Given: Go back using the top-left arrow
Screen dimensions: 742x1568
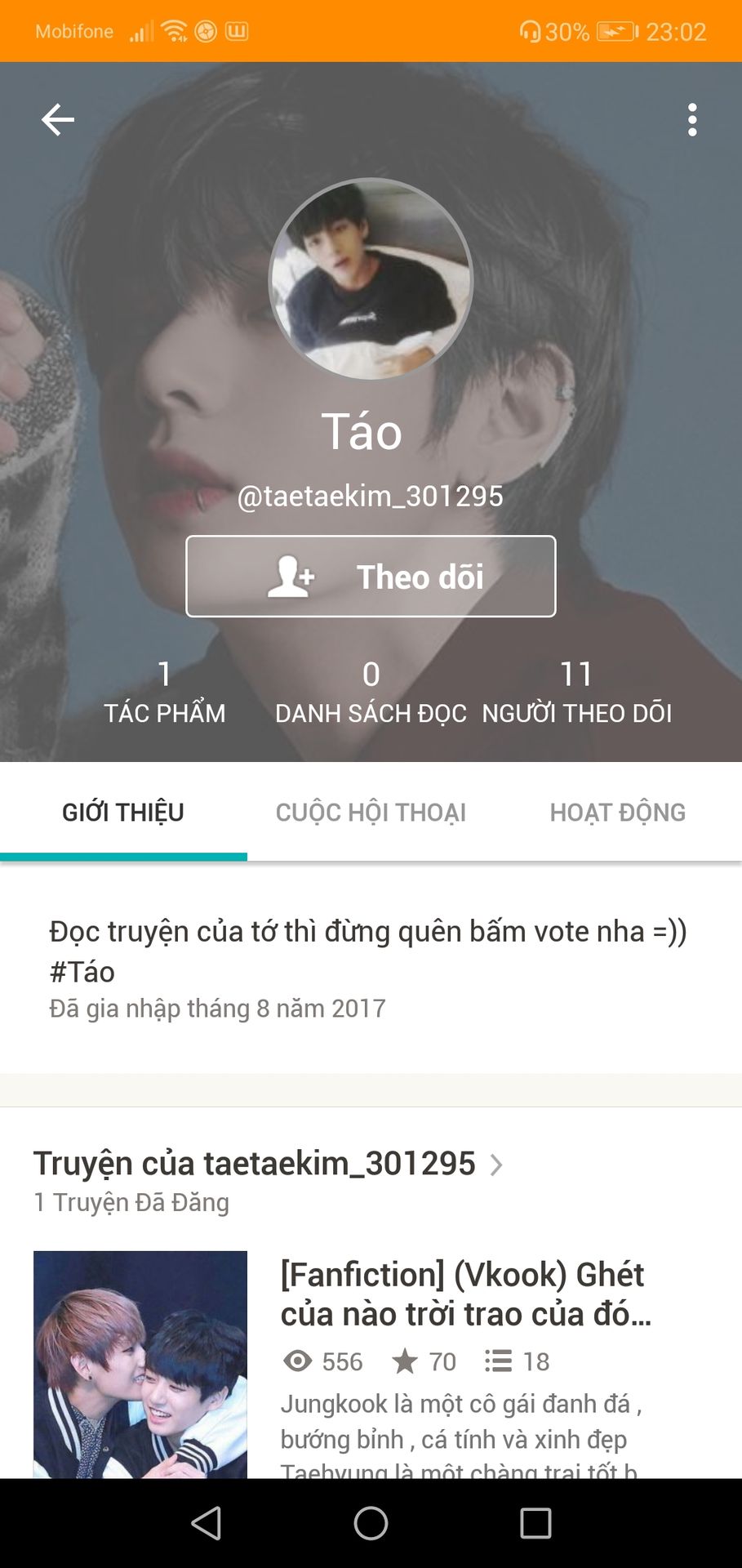Looking at the screenshot, I should [x=57, y=120].
